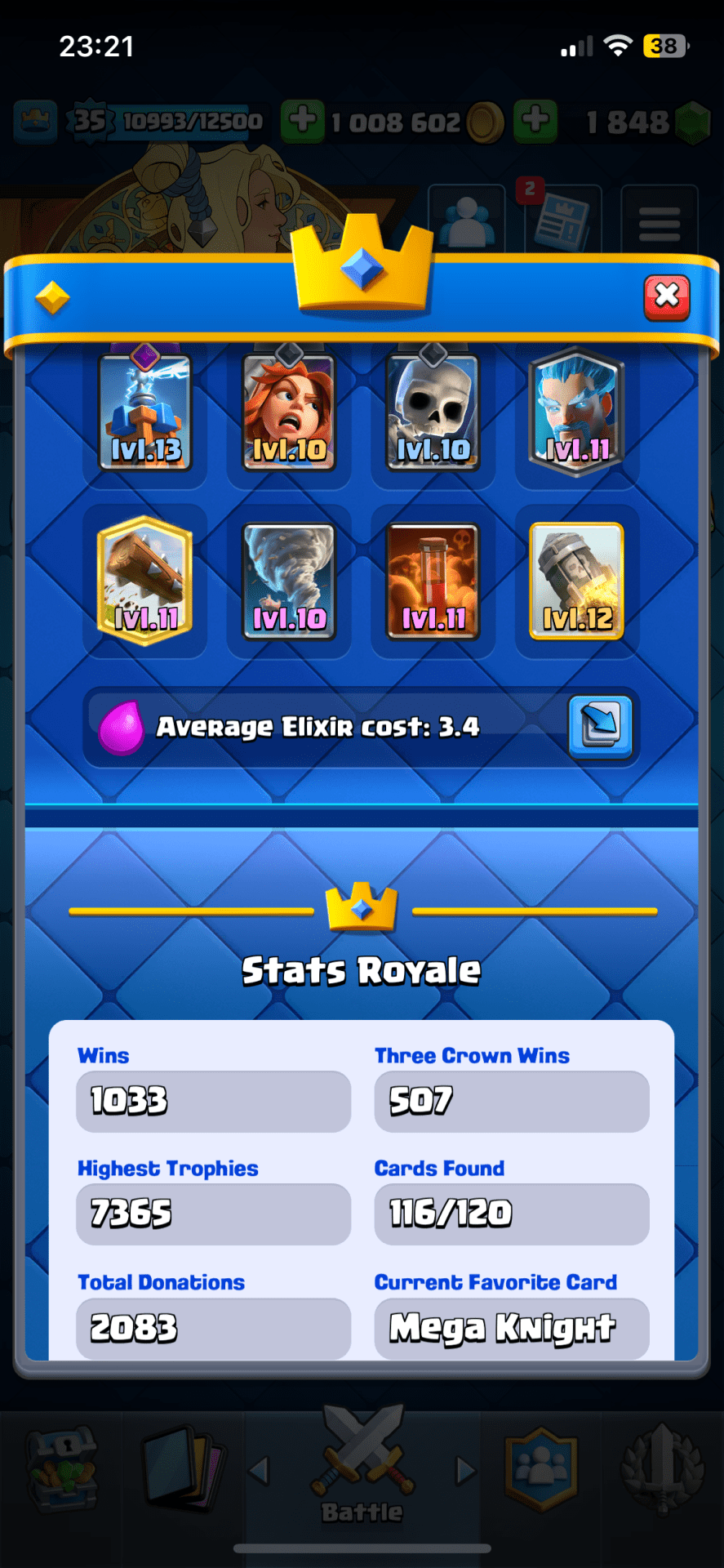View the level 12 barrel card
724x1568 pixels.
click(x=577, y=581)
